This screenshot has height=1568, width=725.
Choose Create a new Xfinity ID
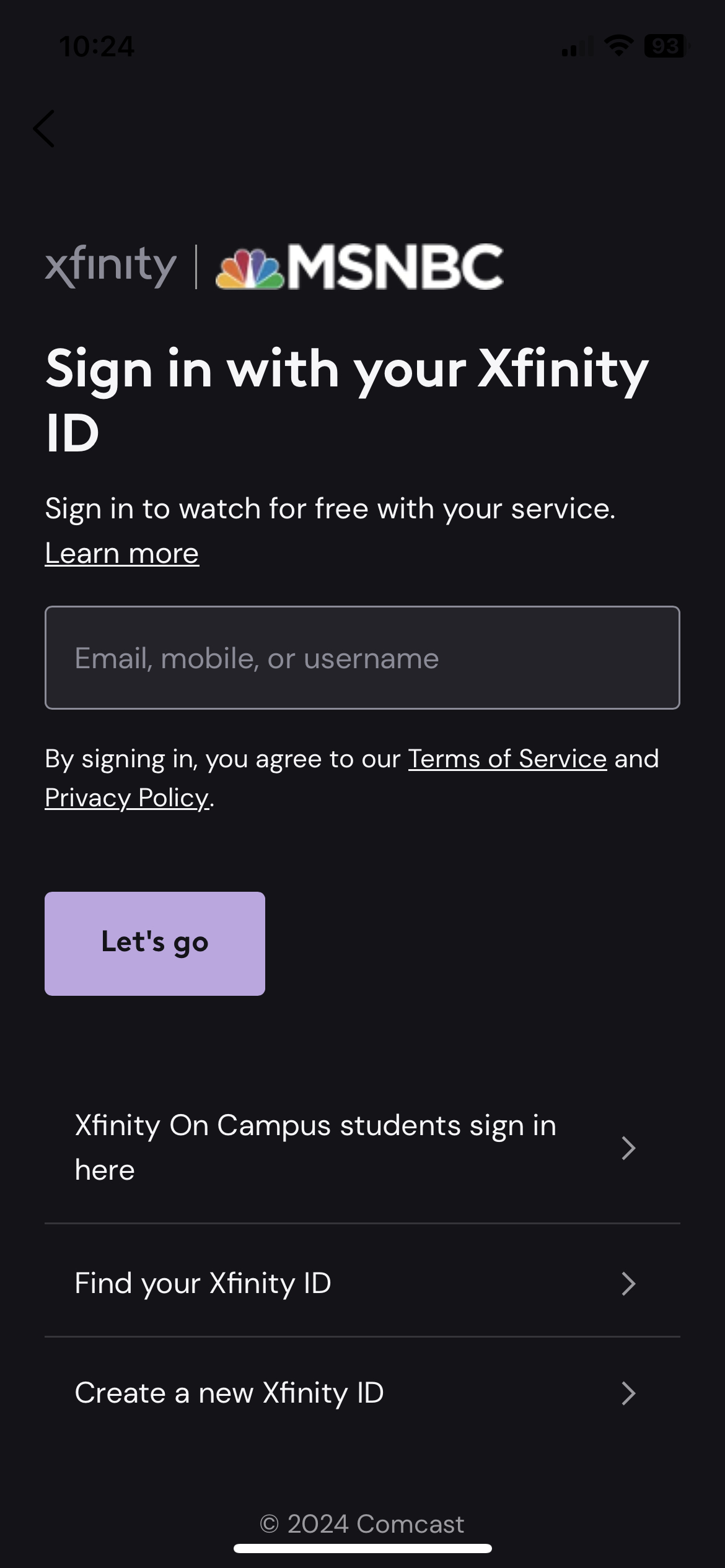(x=362, y=1393)
